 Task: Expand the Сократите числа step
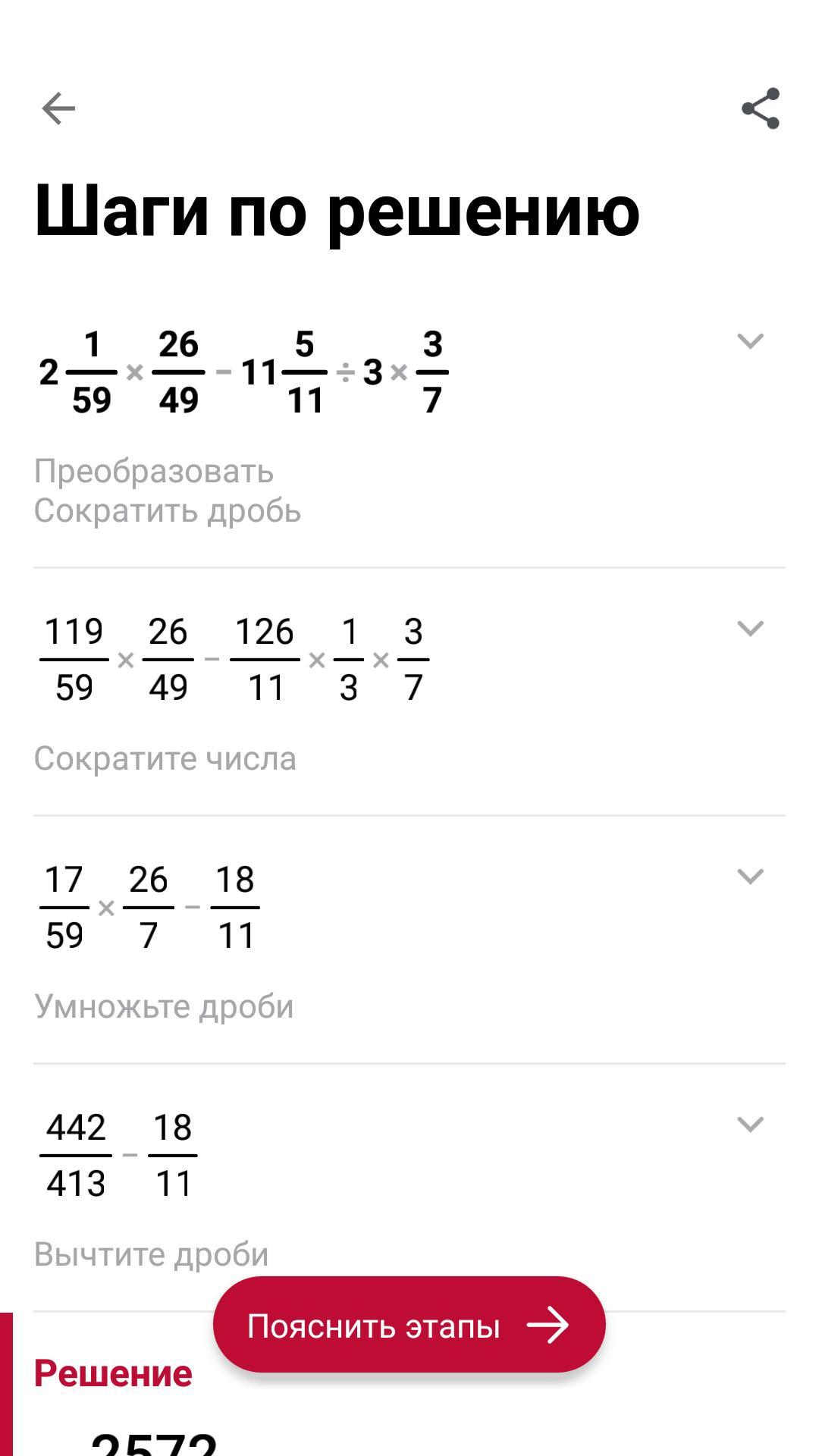pyautogui.click(x=750, y=629)
